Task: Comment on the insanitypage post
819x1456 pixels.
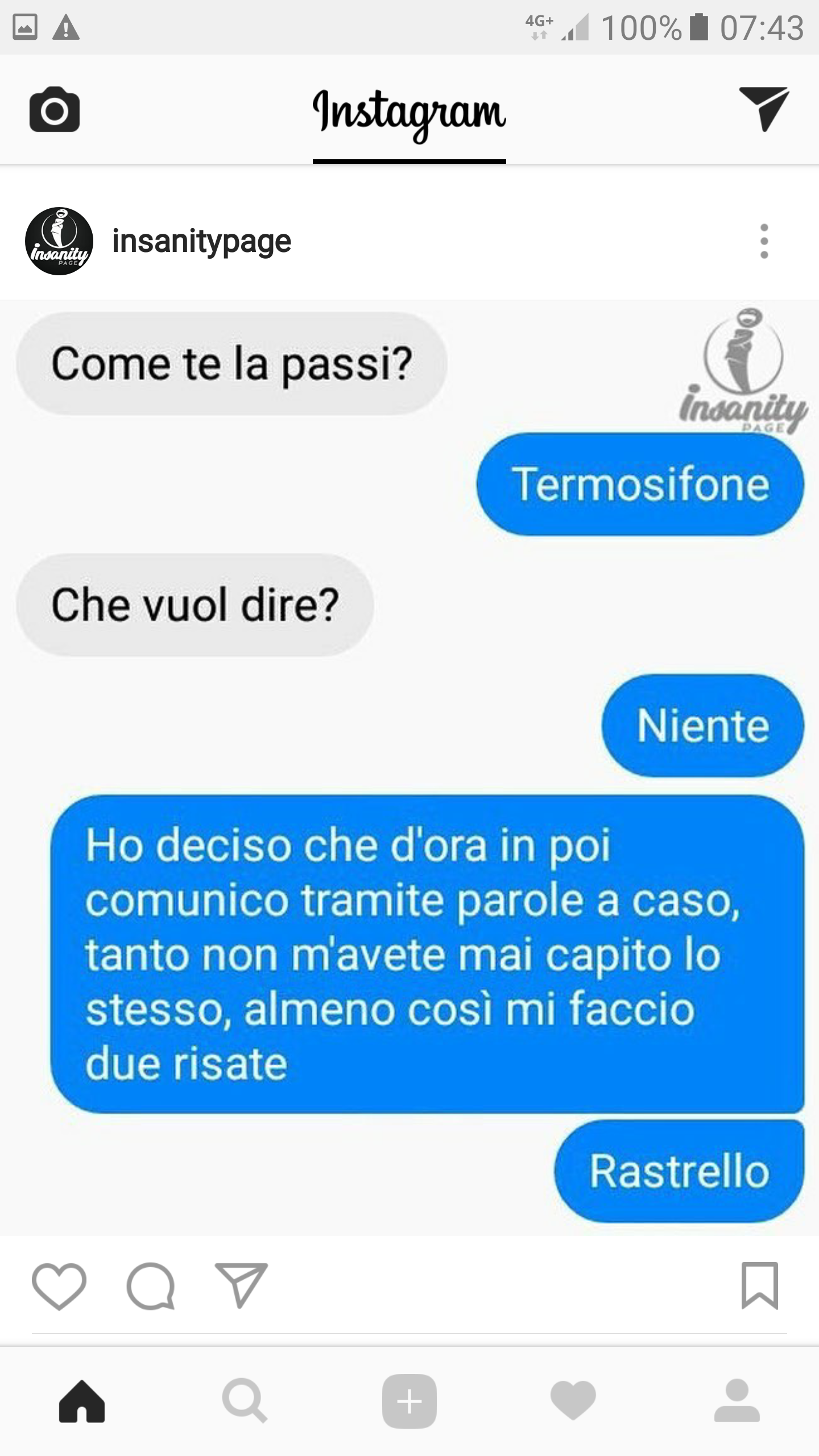Action: (150, 1287)
